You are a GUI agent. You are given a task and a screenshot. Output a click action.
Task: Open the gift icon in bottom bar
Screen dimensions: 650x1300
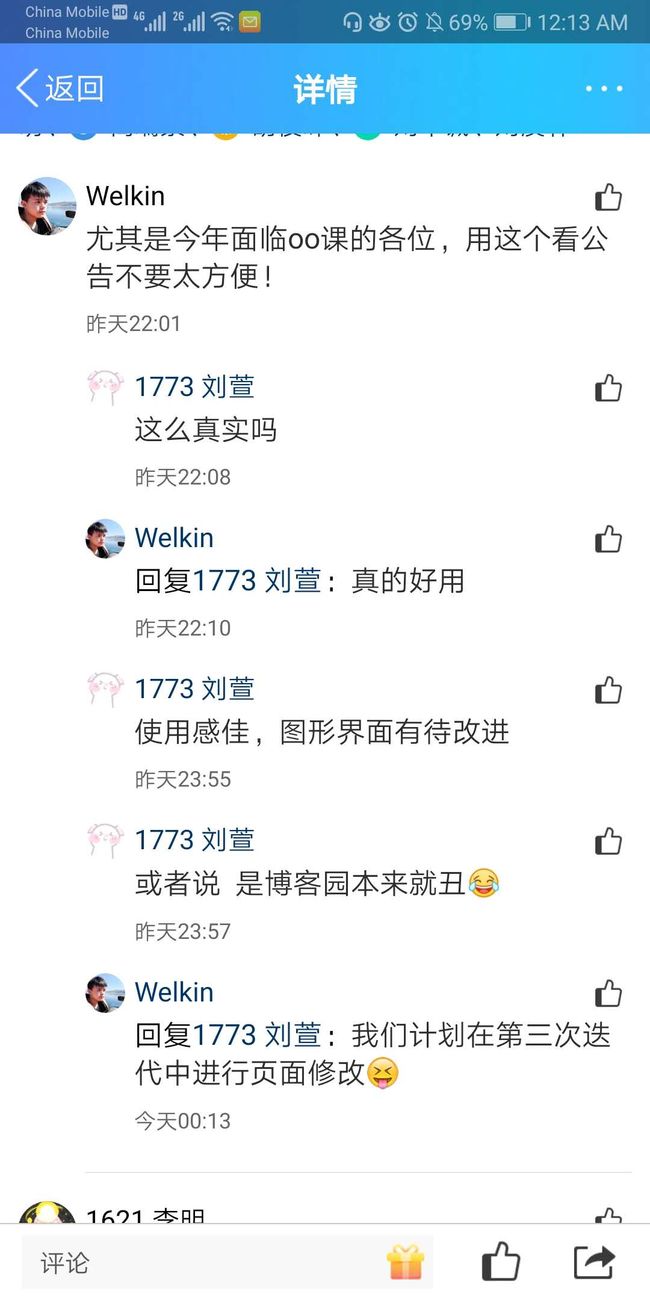pyautogui.click(x=406, y=1263)
